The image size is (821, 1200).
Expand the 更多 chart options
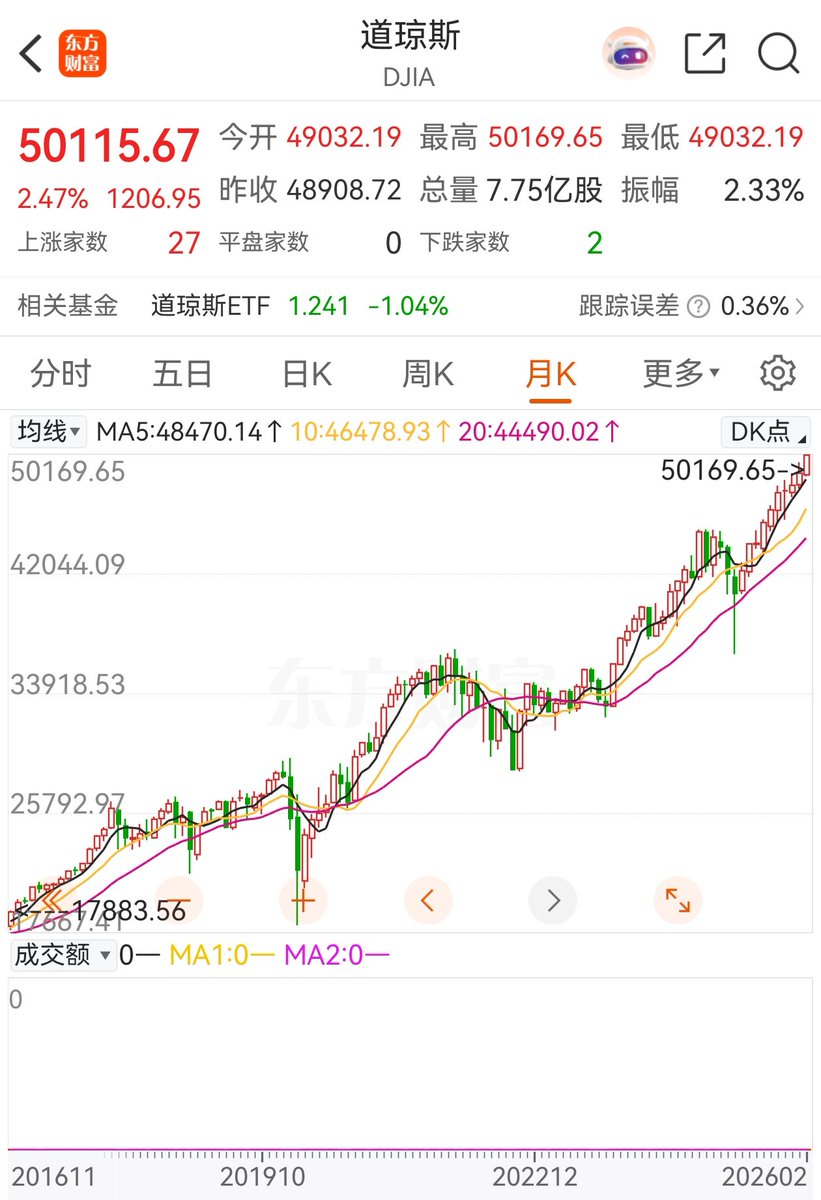680,374
